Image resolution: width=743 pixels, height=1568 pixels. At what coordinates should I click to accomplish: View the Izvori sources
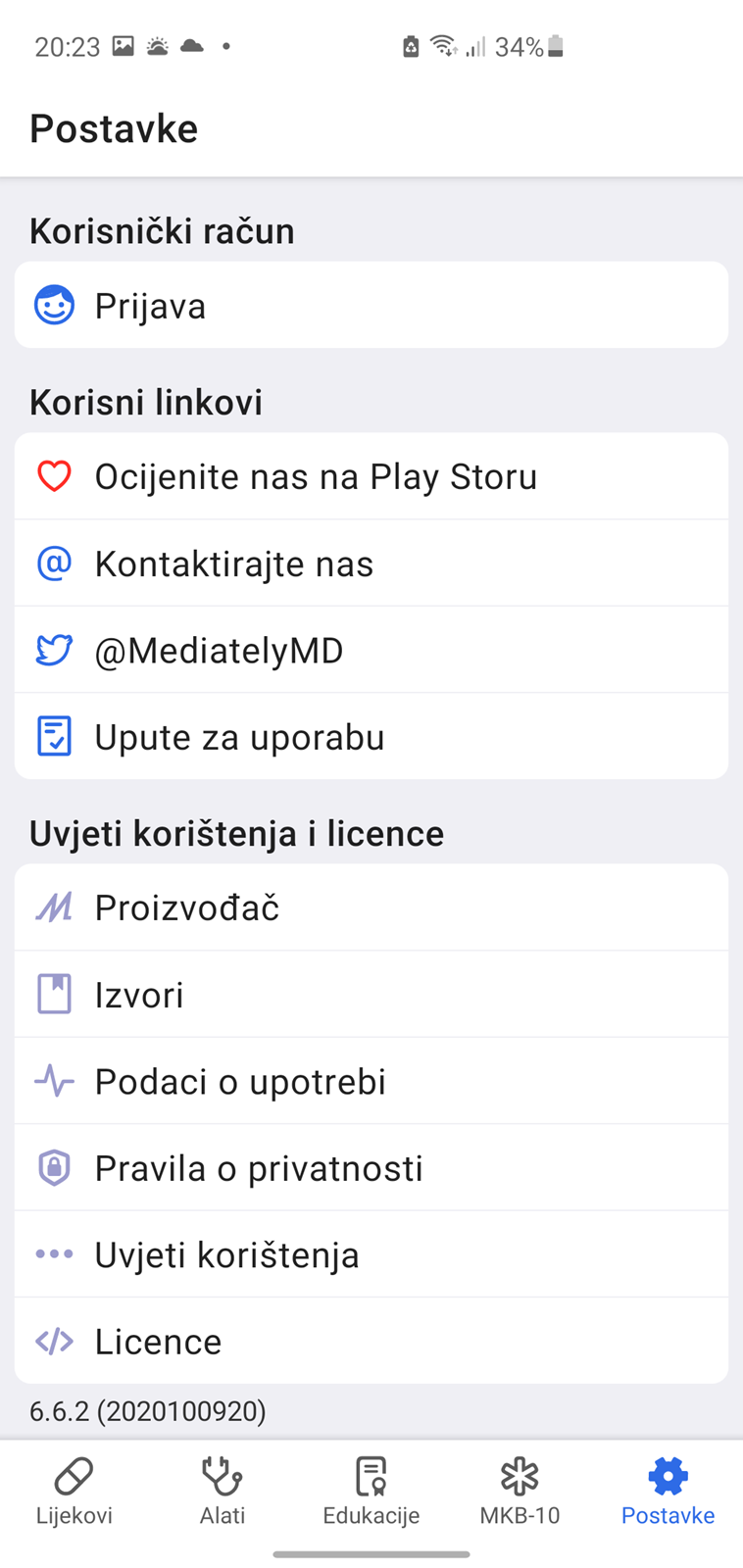click(x=371, y=995)
